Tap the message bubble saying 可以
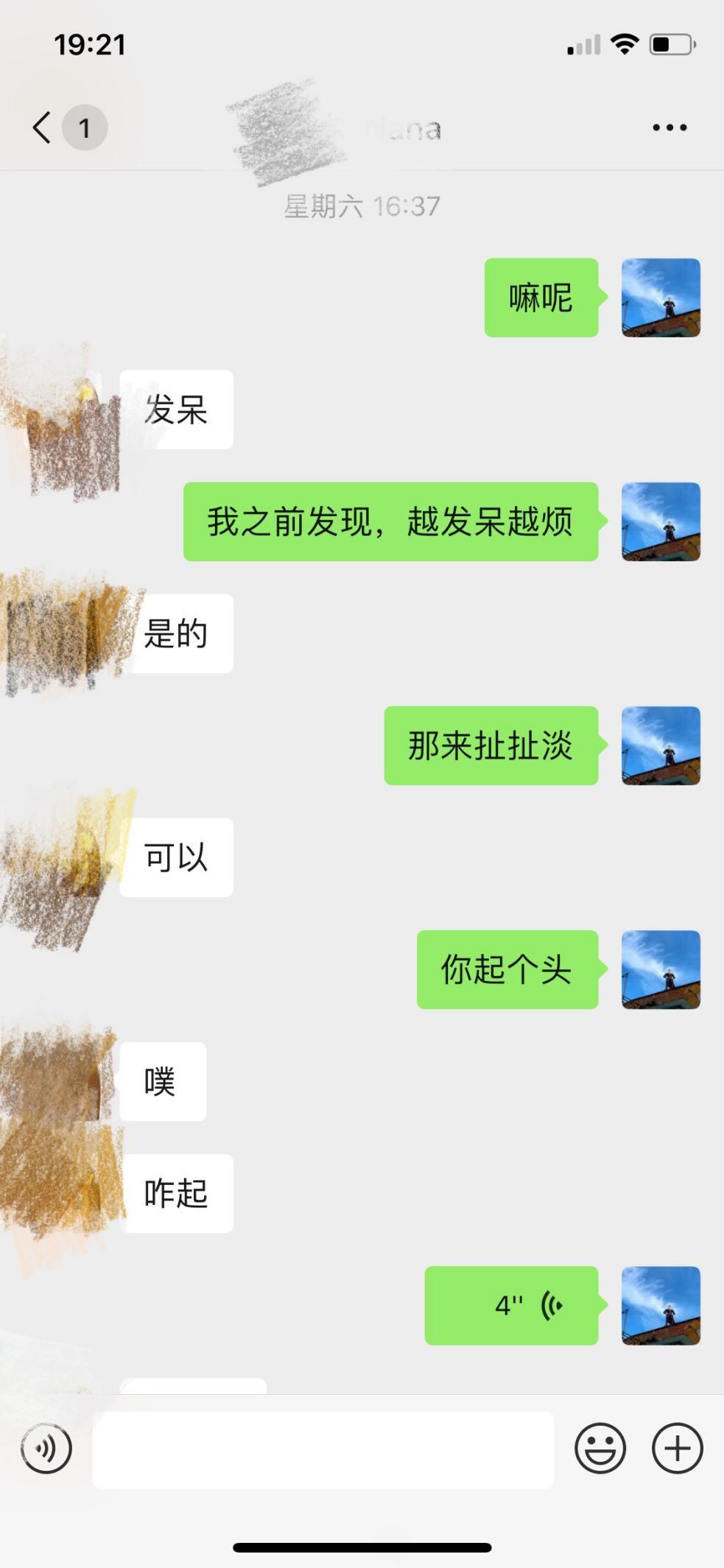Image resolution: width=724 pixels, height=1568 pixels. 176,857
